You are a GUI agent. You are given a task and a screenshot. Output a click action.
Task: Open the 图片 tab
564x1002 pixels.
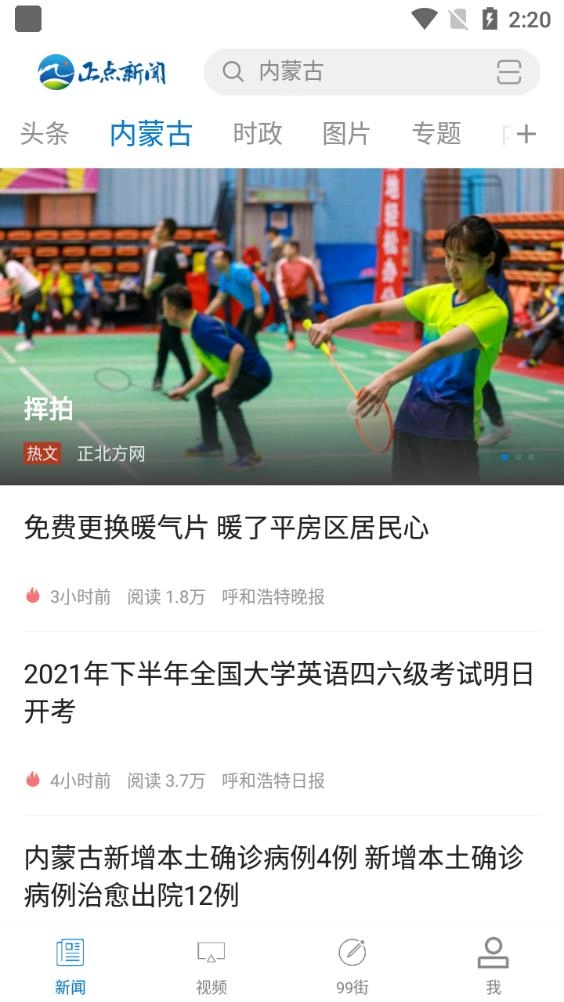(347, 134)
